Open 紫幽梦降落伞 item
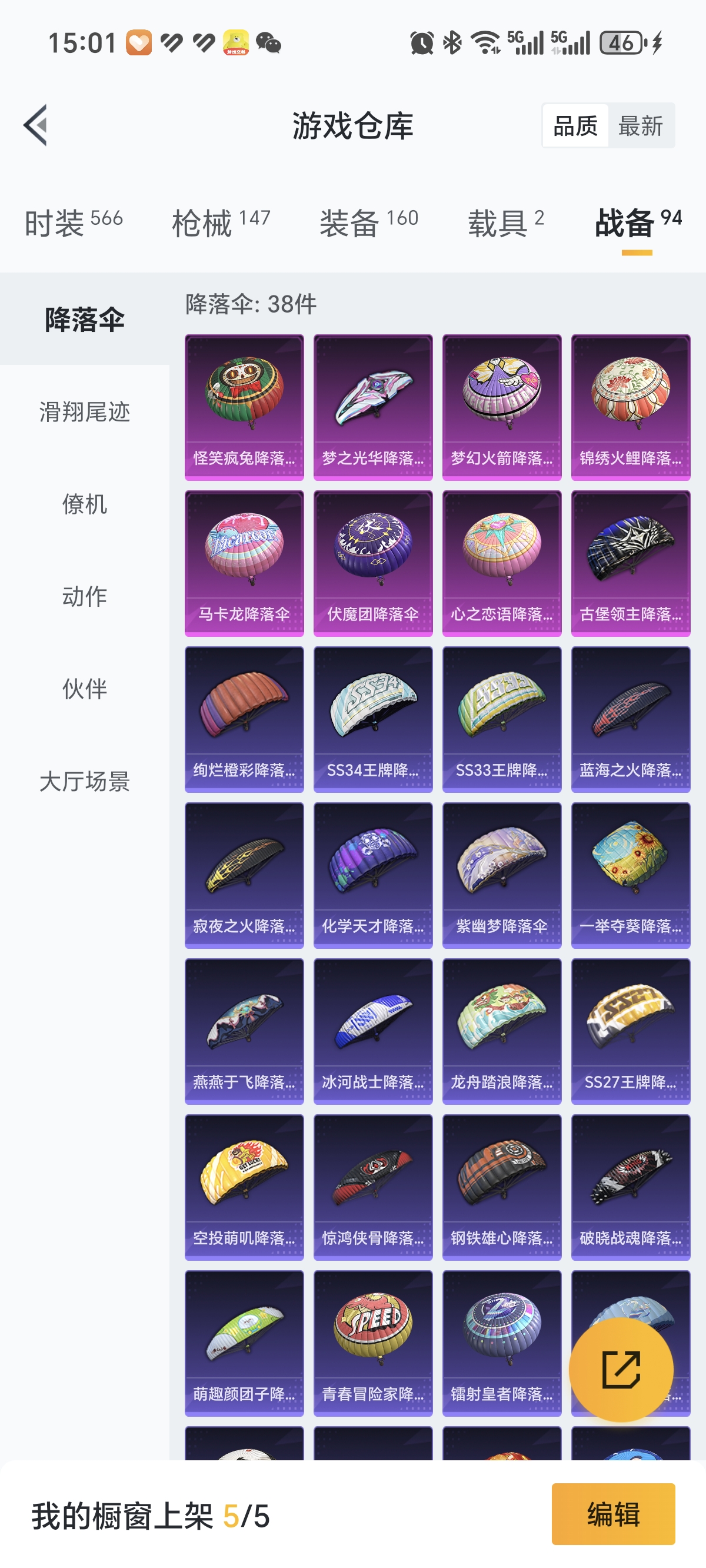The width and height of the screenshot is (706, 1568). click(x=502, y=875)
